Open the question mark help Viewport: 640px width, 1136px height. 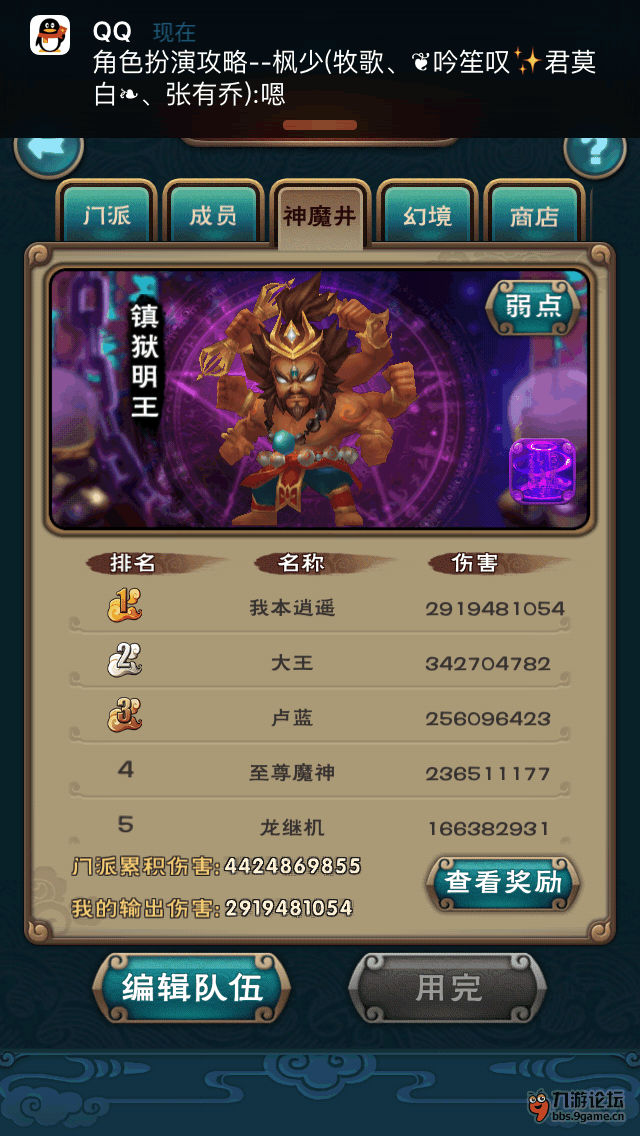pos(594,152)
